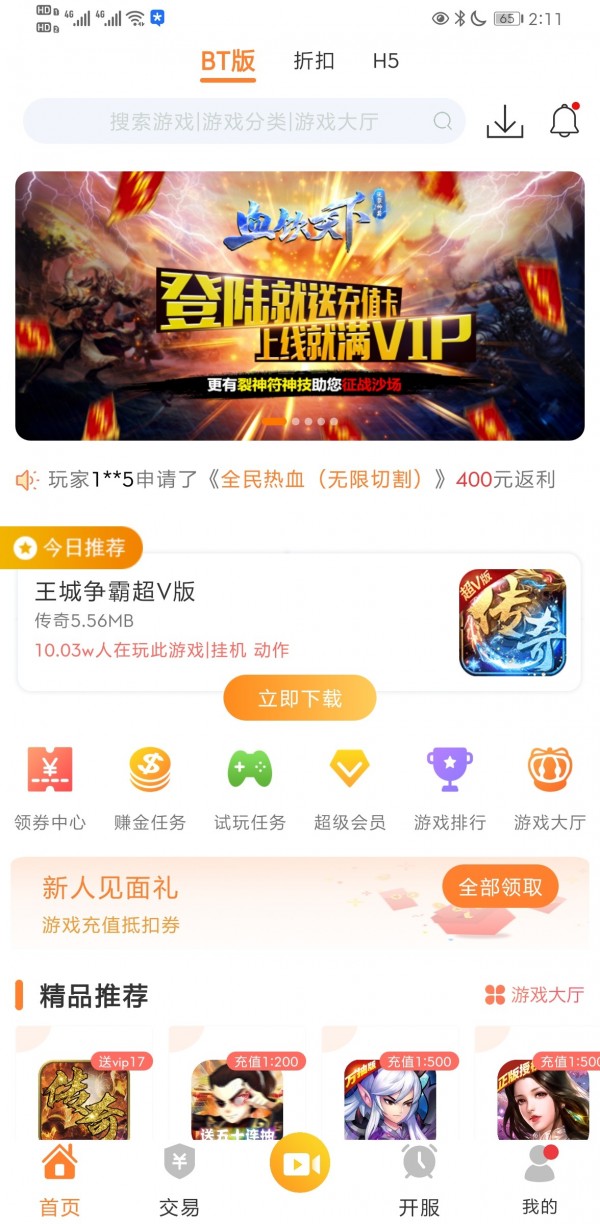Tap 立即下载 for 王城争霸超V版
This screenshot has width=600, height=1224.
pyautogui.click(x=300, y=698)
